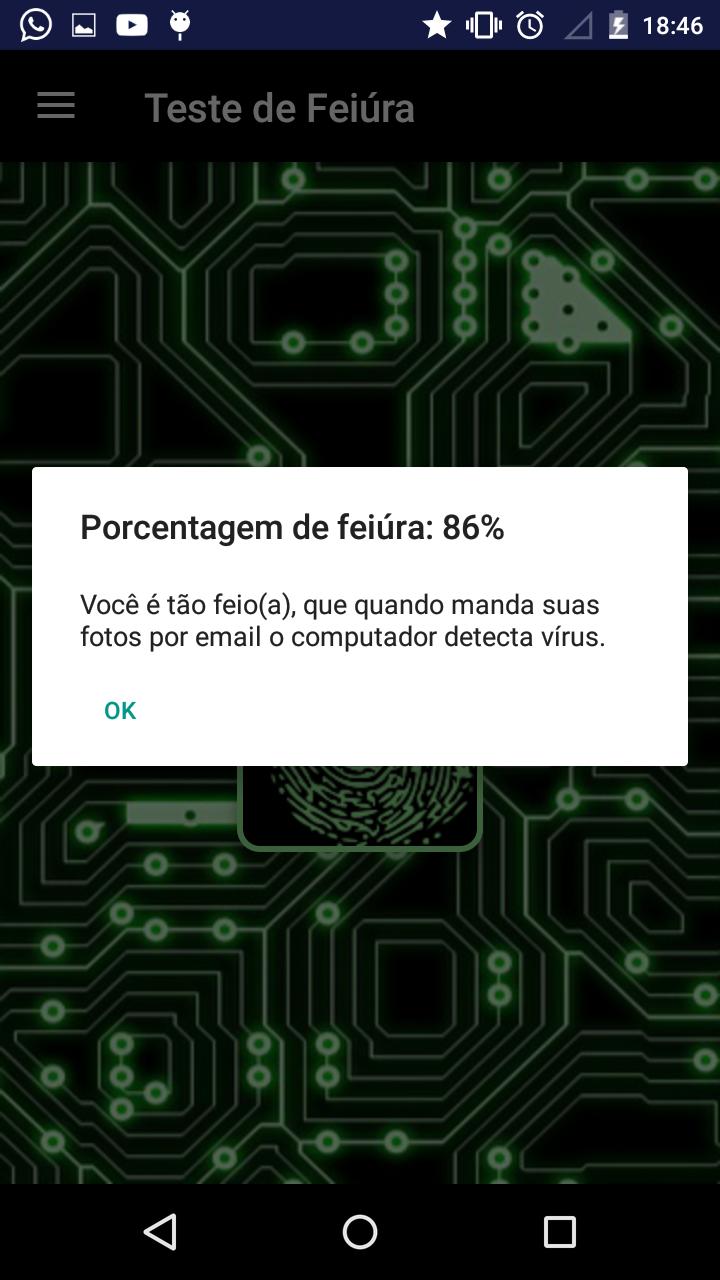
Task: Tap the dialog joke message text
Action: (340, 620)
